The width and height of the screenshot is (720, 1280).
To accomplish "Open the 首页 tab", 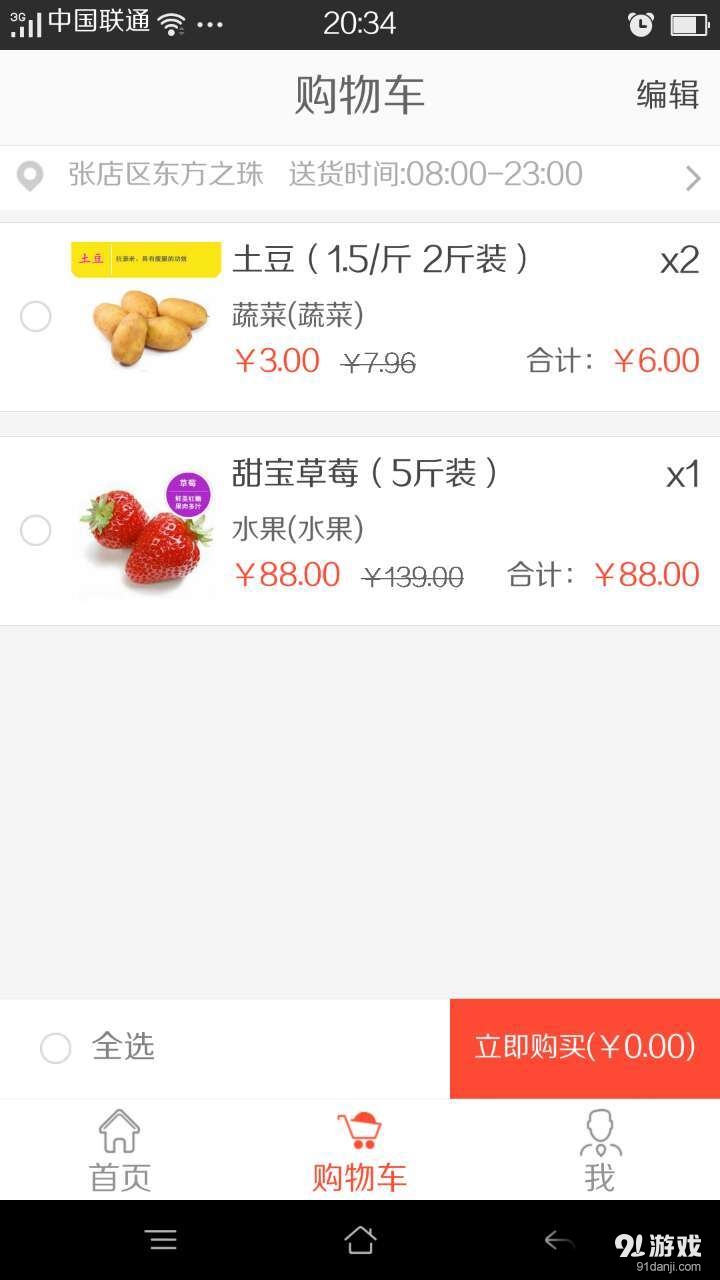I will pos(119,1150).
